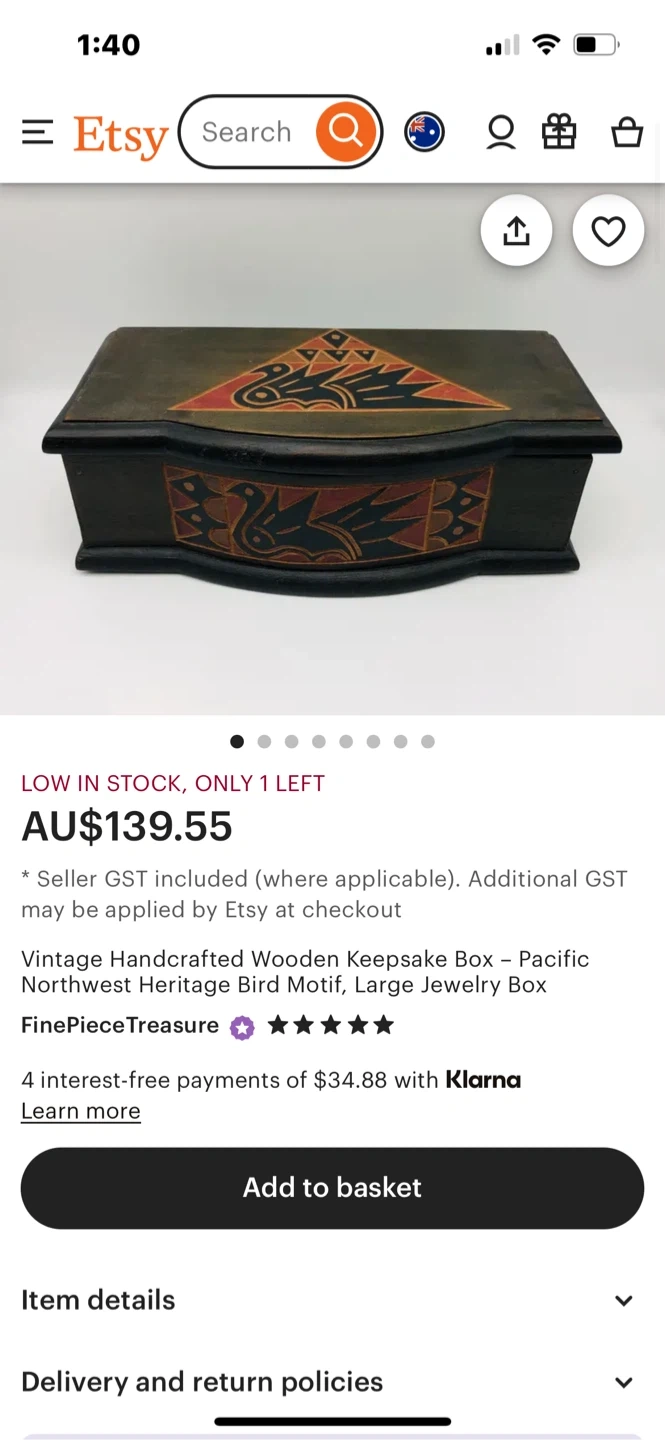Share this wooden box listing
Screen dimensions: 665x1440
click(x=516, y=231)
